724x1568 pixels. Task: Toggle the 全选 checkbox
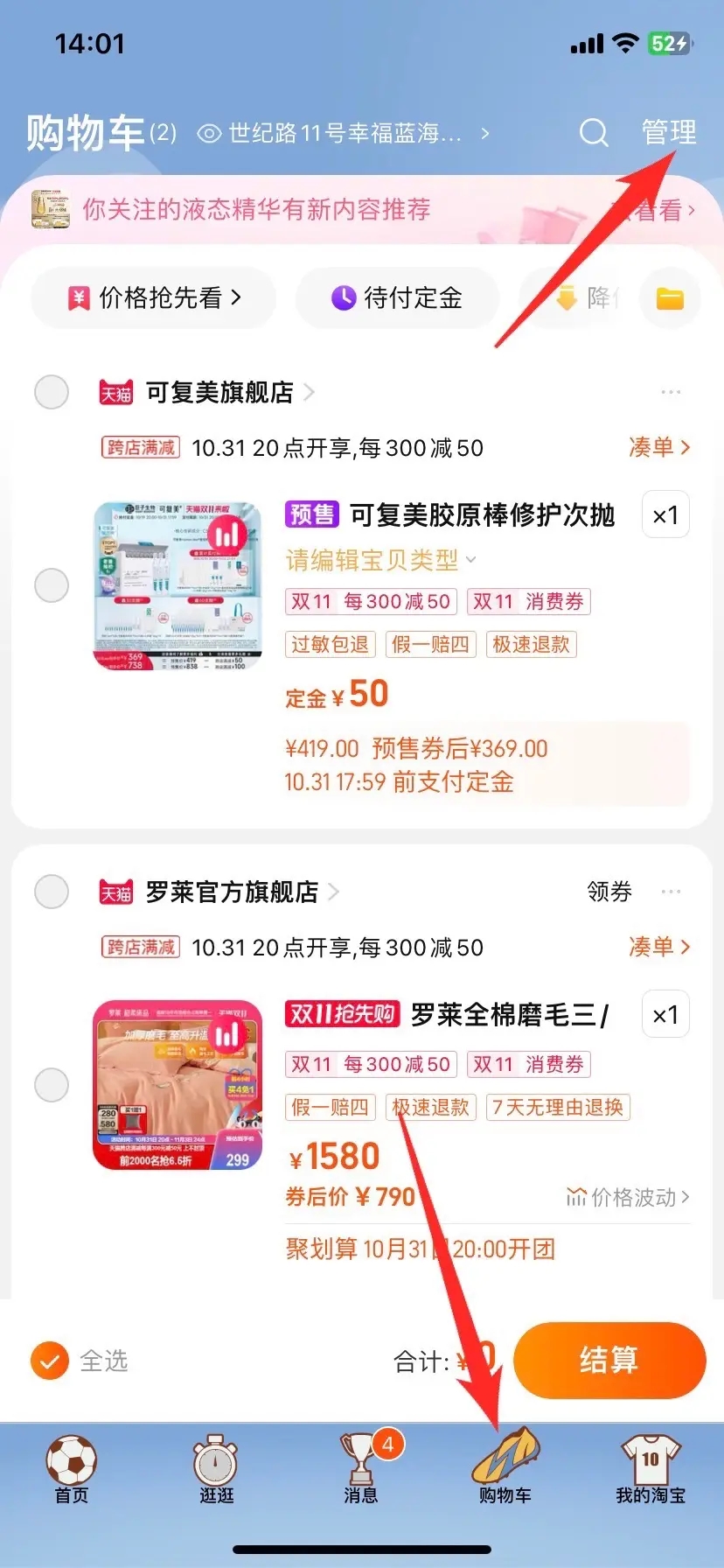(50, 1361)
